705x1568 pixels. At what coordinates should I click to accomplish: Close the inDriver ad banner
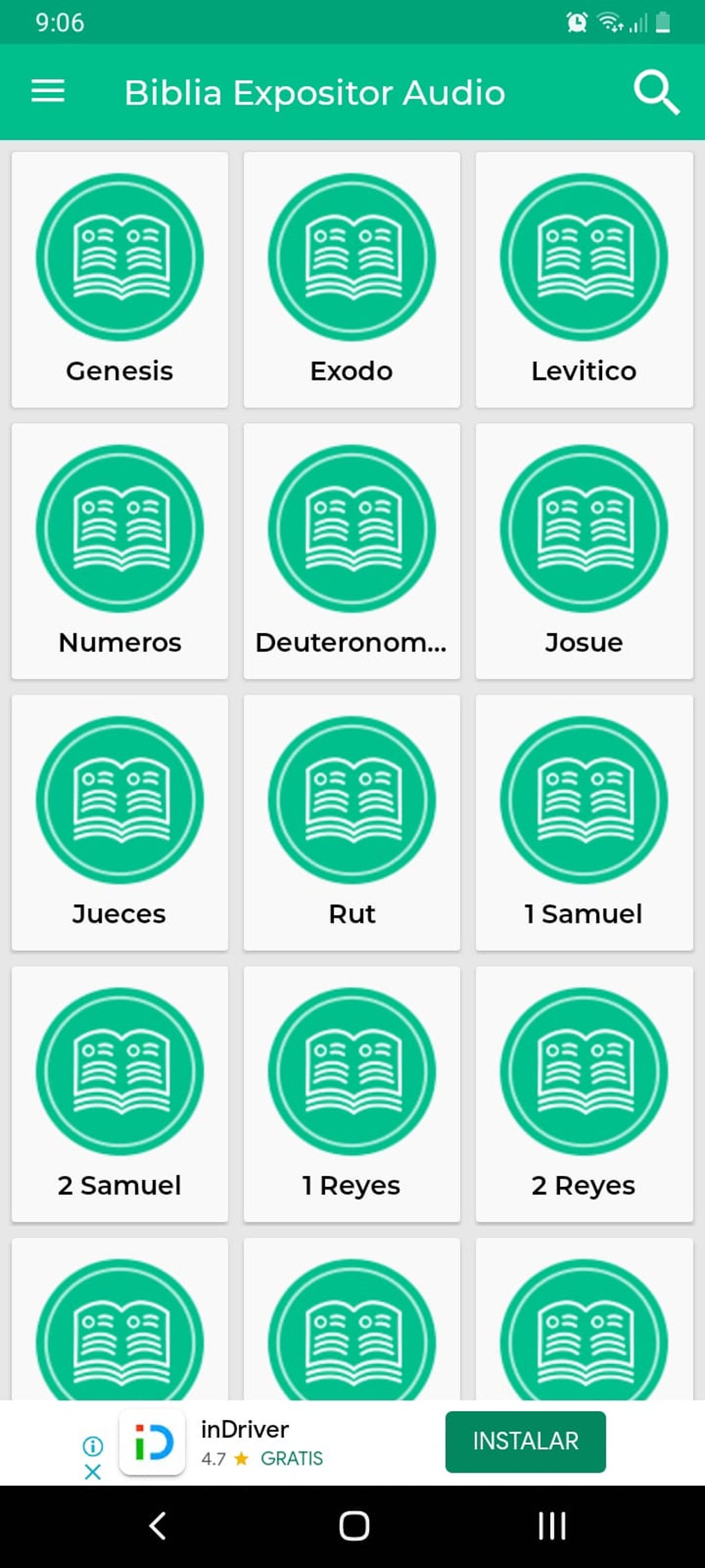point(93,1472)
